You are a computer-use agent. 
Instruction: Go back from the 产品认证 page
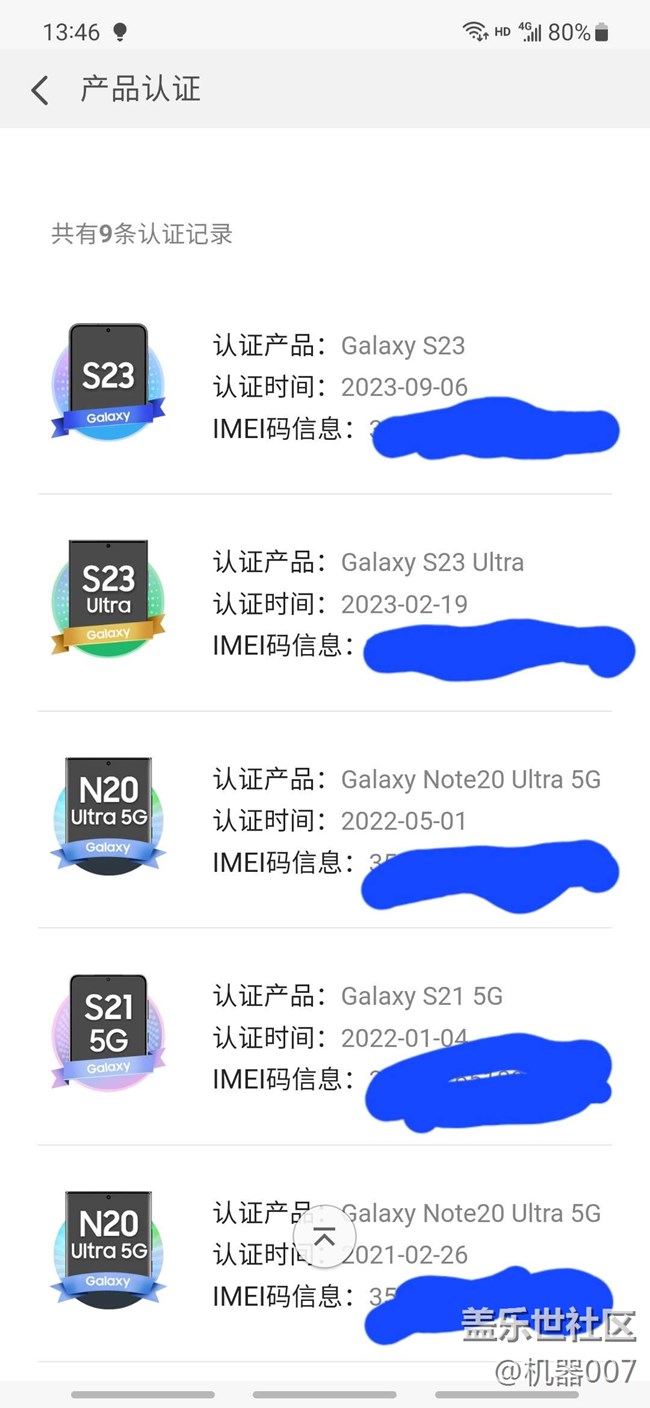point(40,90)
